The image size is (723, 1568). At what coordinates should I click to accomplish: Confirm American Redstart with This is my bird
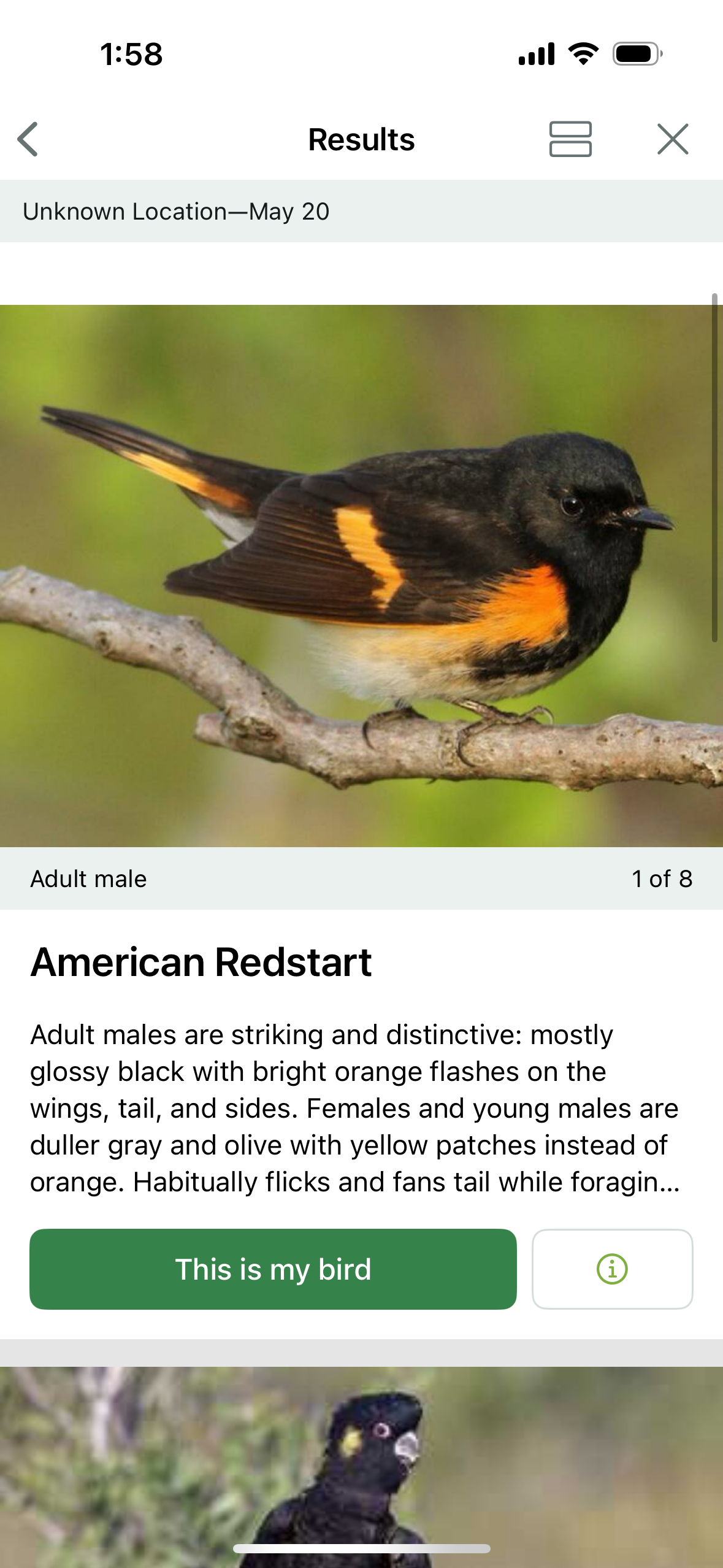pyautogui.click(x=273, y=1269)
